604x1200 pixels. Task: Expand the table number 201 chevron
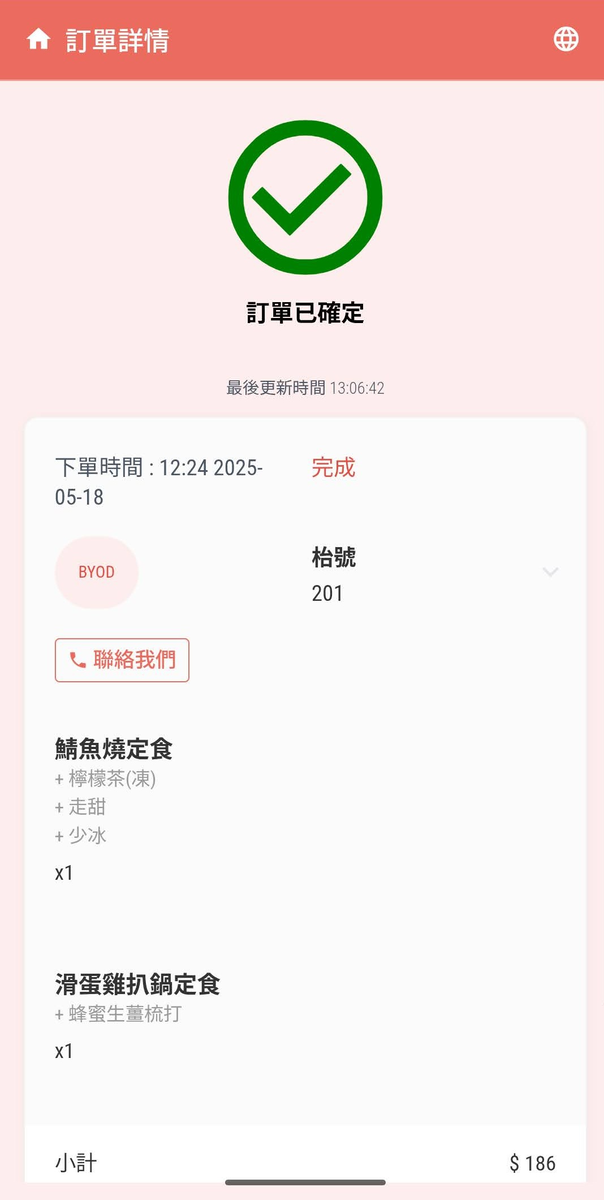[x=550, y=572]
